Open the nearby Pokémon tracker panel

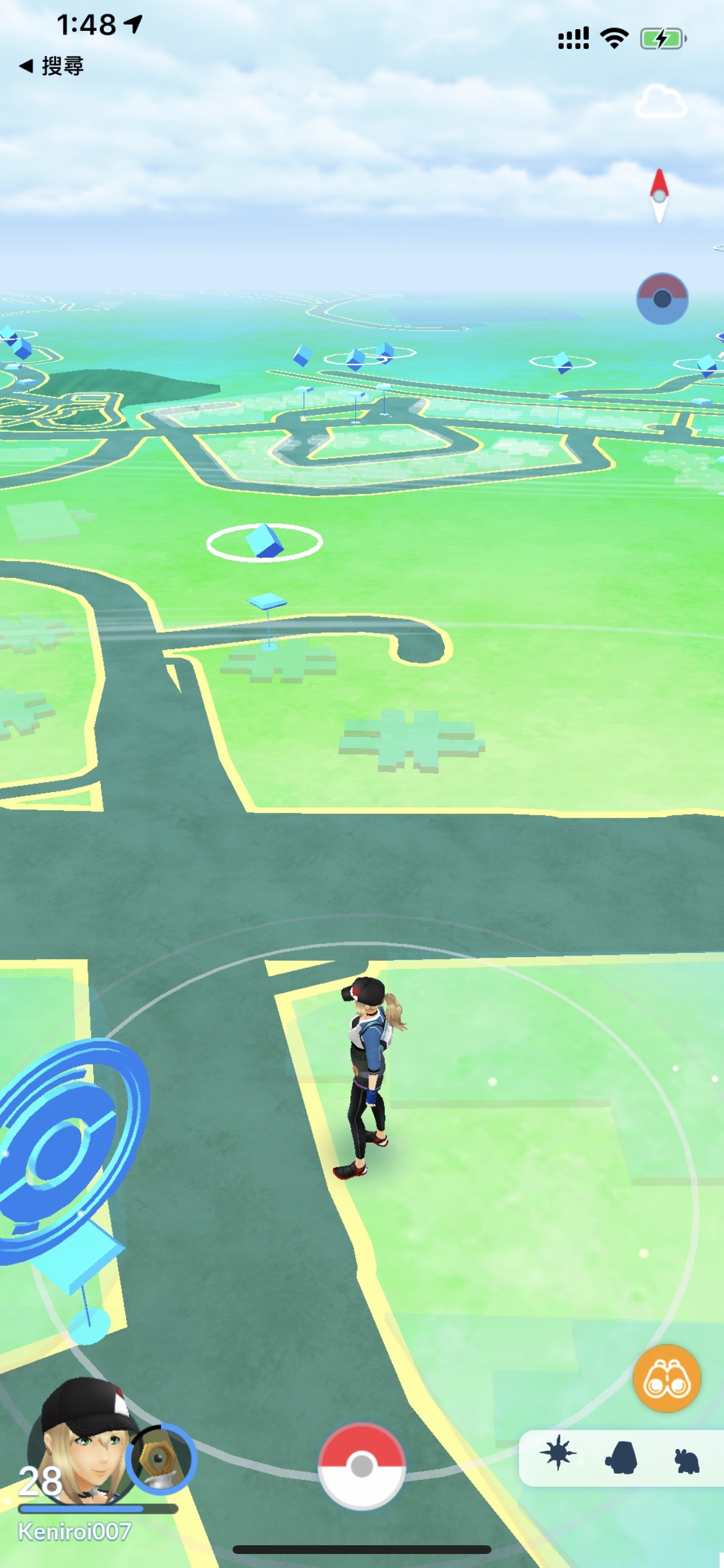point(621,1458)
